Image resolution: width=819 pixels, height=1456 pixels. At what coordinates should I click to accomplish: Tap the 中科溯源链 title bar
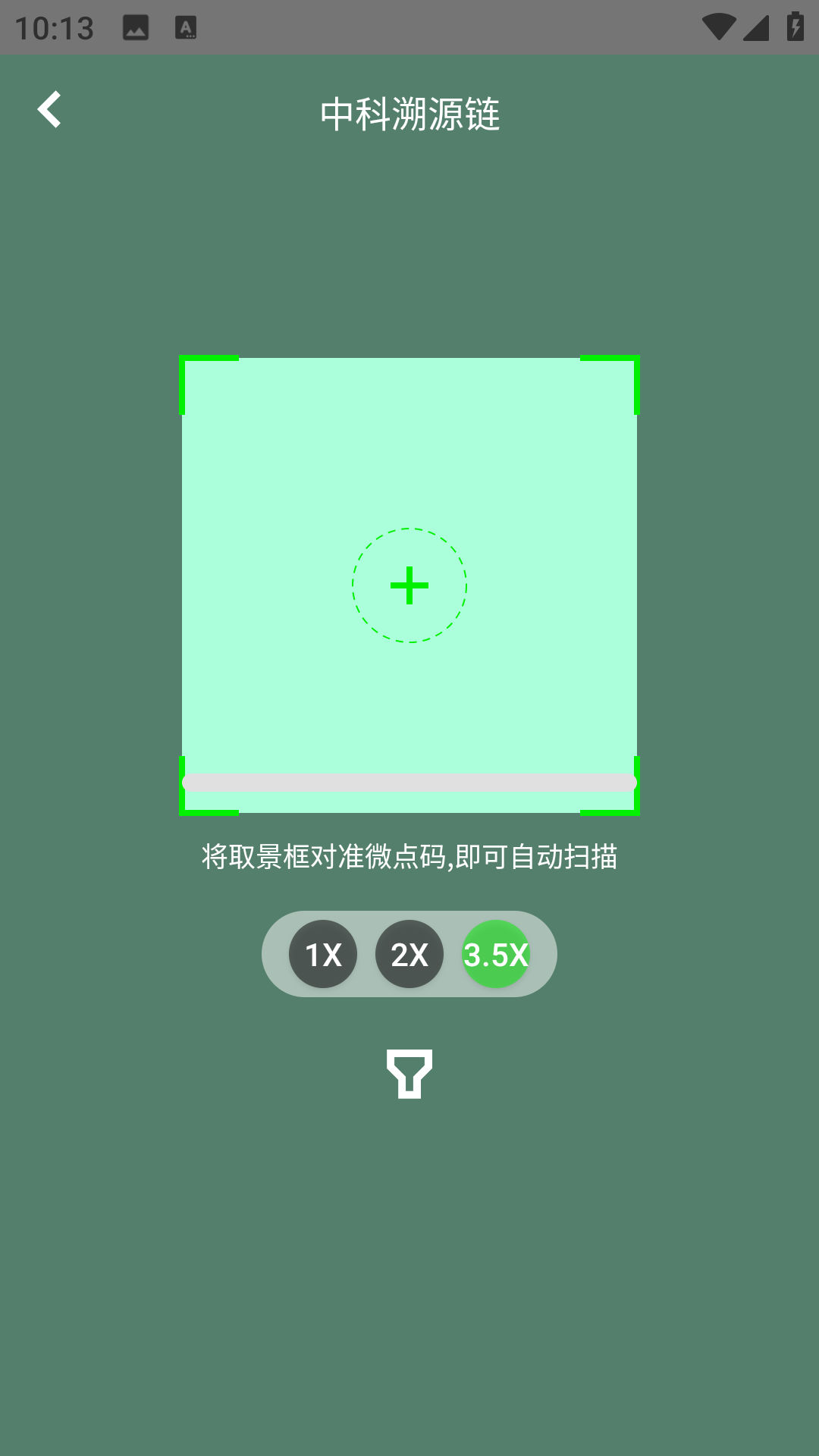[409, 114]
